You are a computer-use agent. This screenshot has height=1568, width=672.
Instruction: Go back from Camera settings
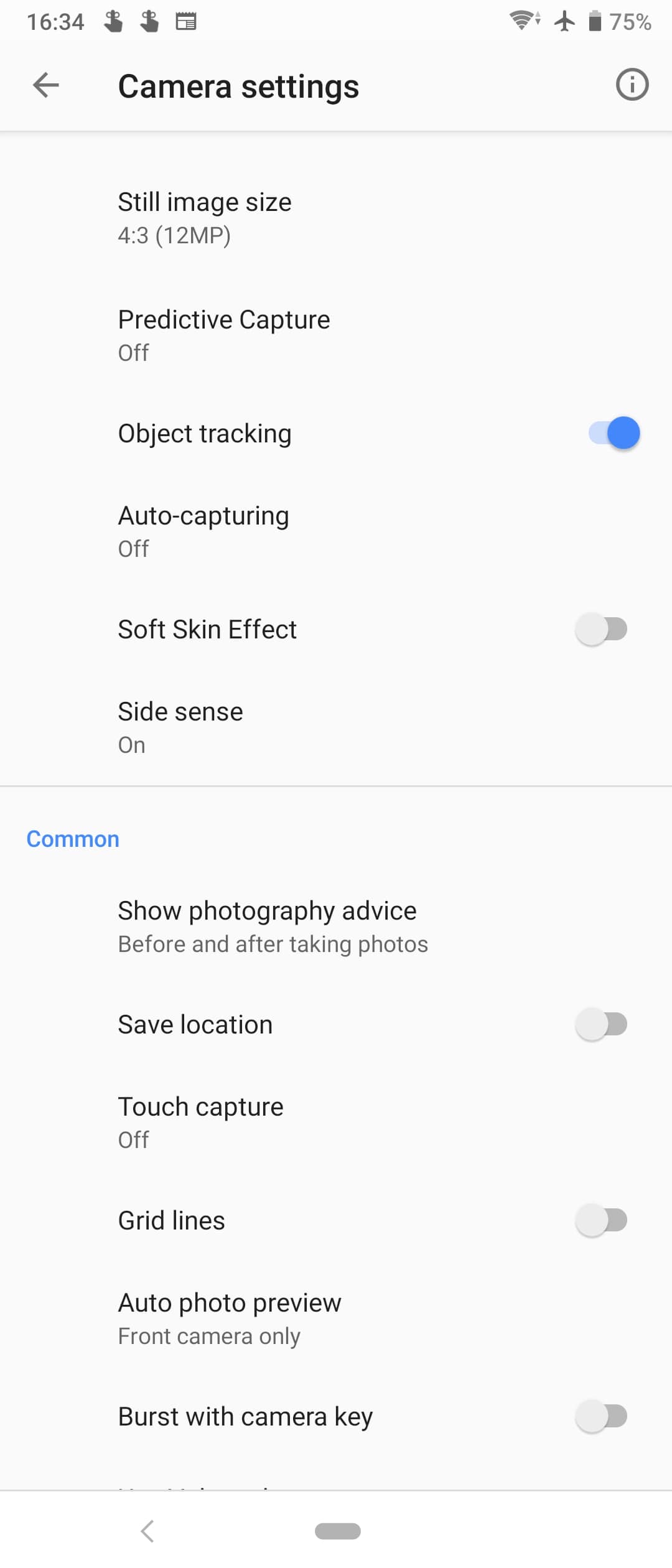coord(45,85)
